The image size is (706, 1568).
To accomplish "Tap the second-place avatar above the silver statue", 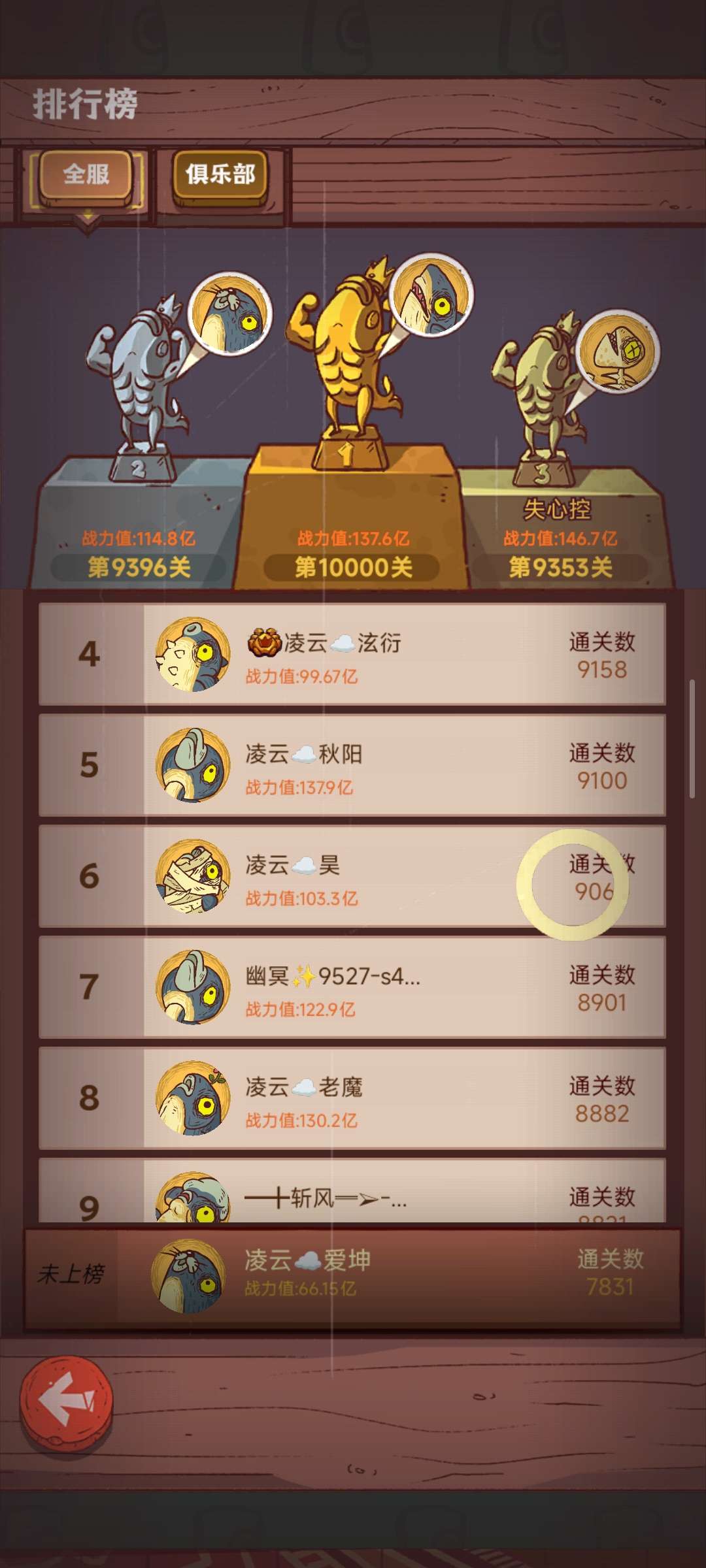I will pos(230,313).
